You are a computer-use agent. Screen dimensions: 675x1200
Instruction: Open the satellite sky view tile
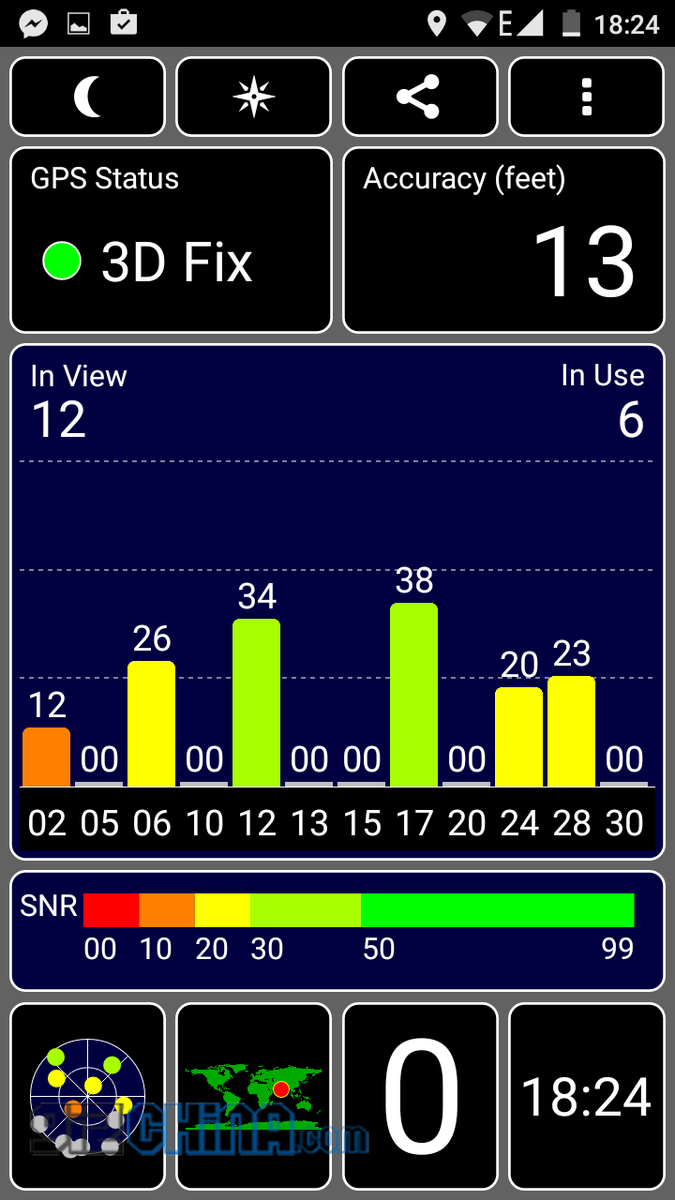pyautogui.click(x=88, y=1097)
